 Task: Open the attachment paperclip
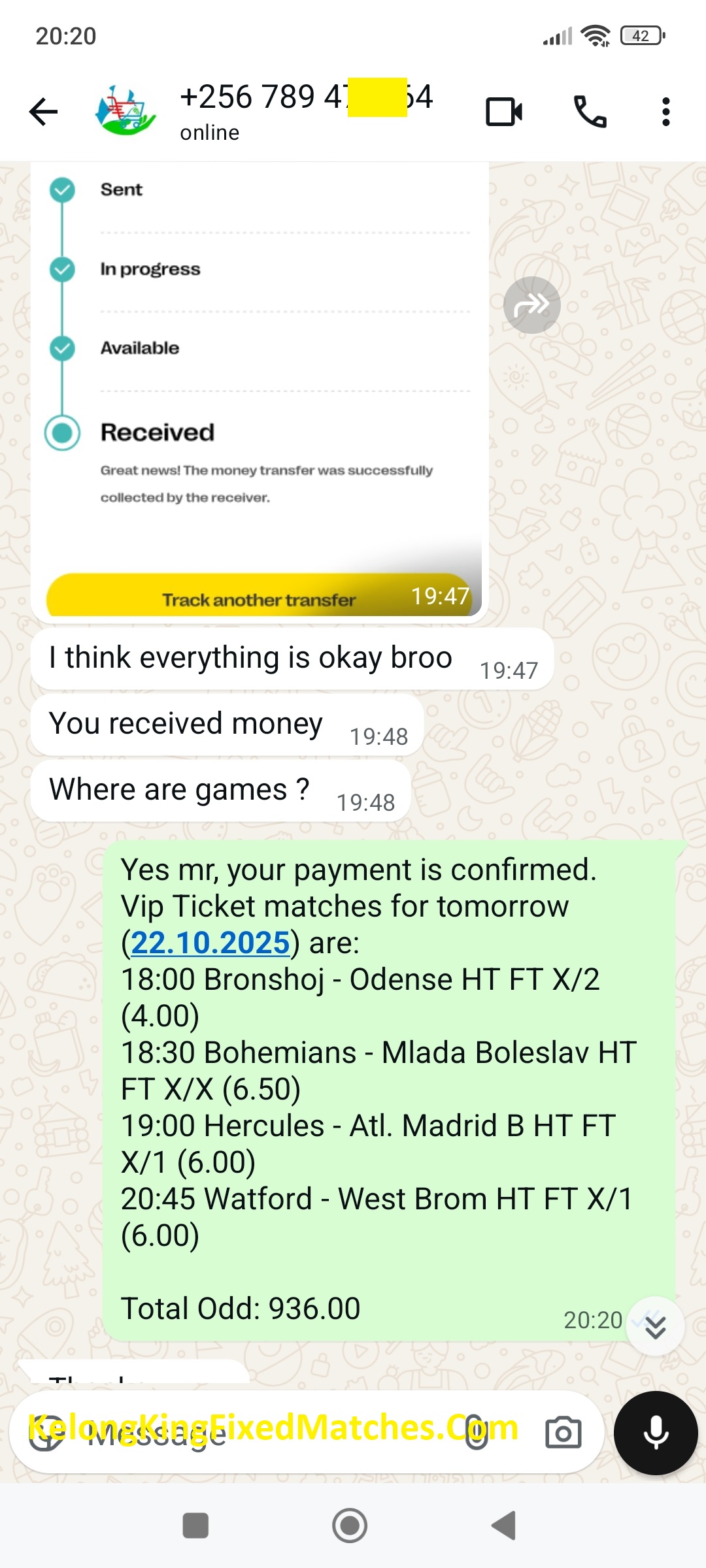click(477, 1433)
